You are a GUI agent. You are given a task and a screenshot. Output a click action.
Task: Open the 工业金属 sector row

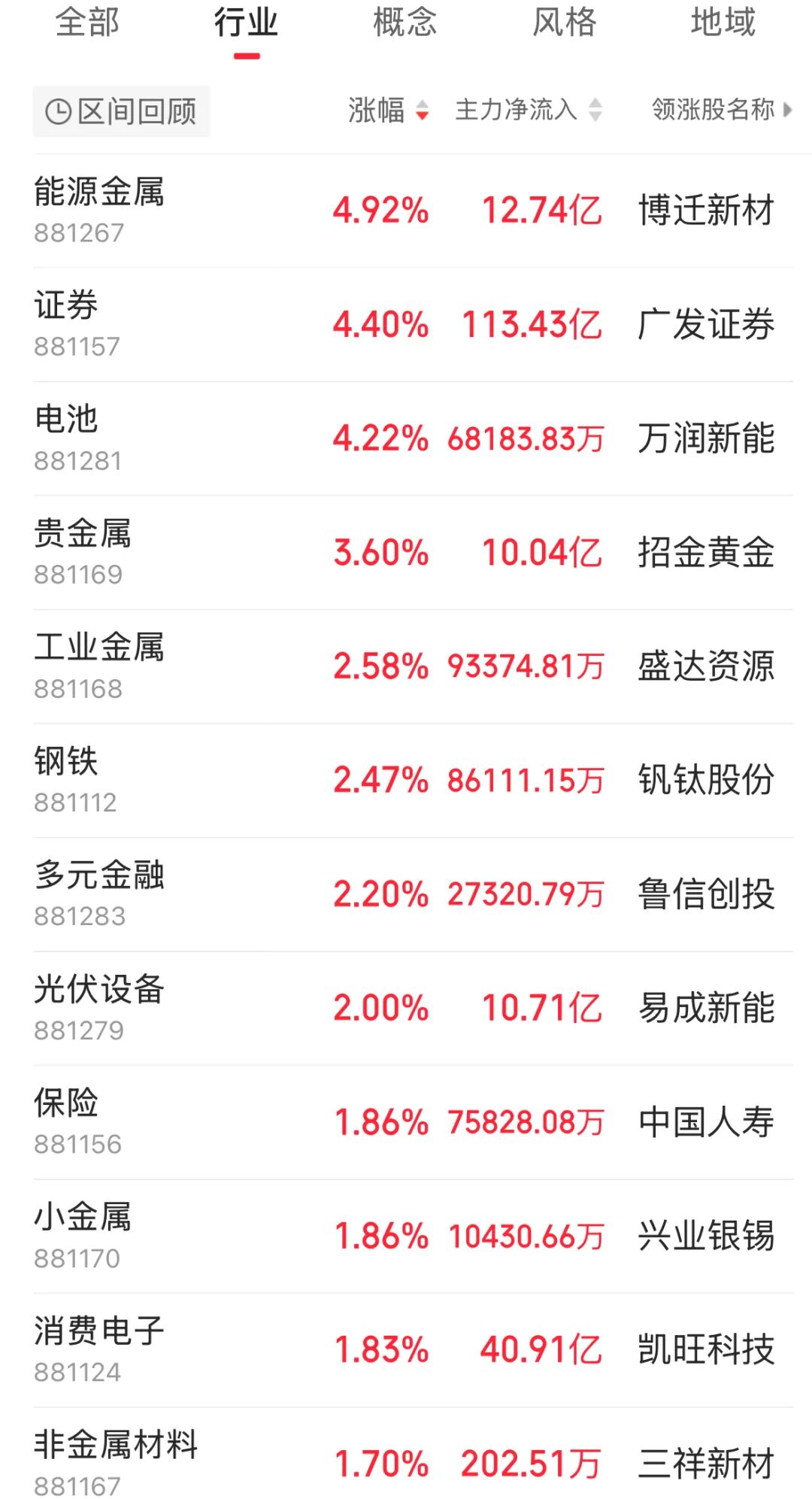(x=413, y=667)
